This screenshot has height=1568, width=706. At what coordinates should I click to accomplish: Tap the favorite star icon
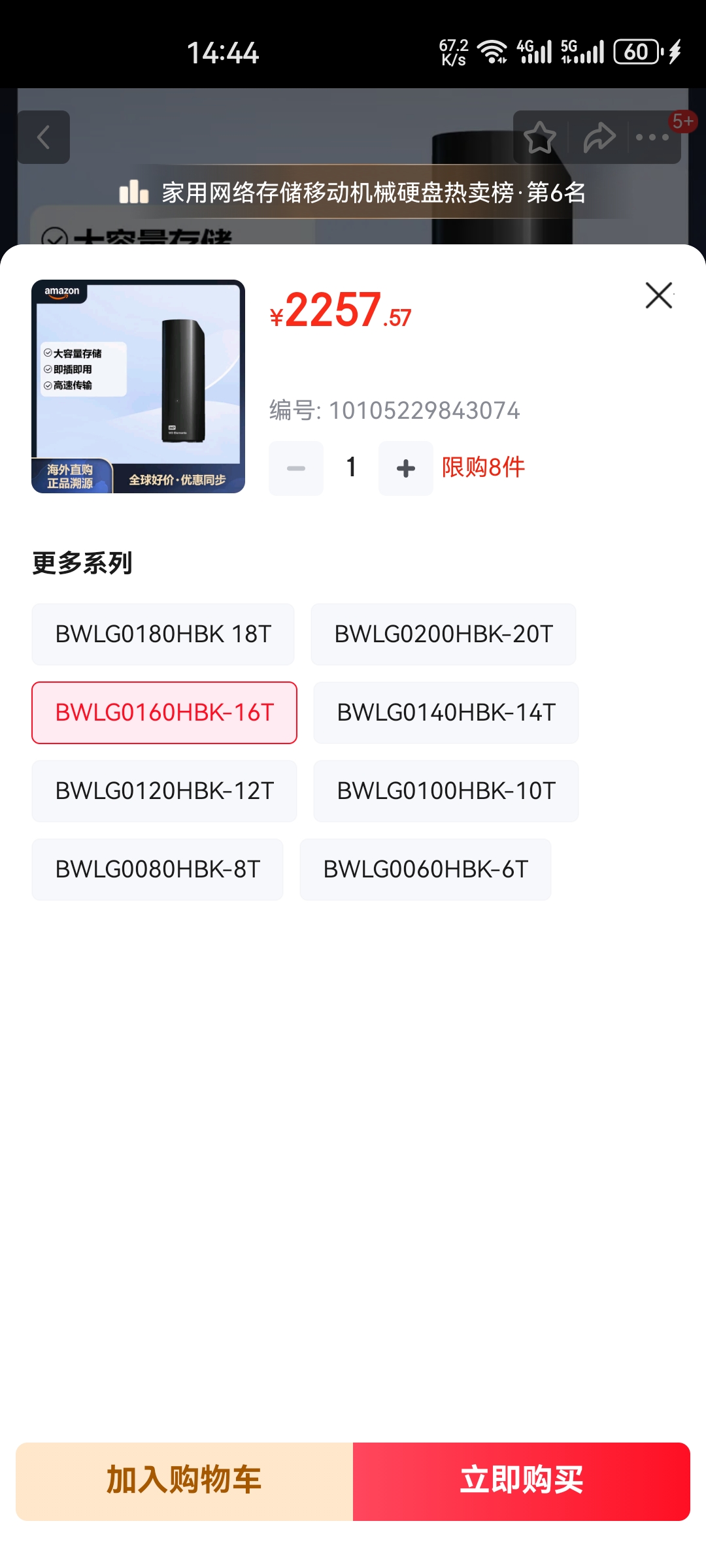tap(541, 138)
